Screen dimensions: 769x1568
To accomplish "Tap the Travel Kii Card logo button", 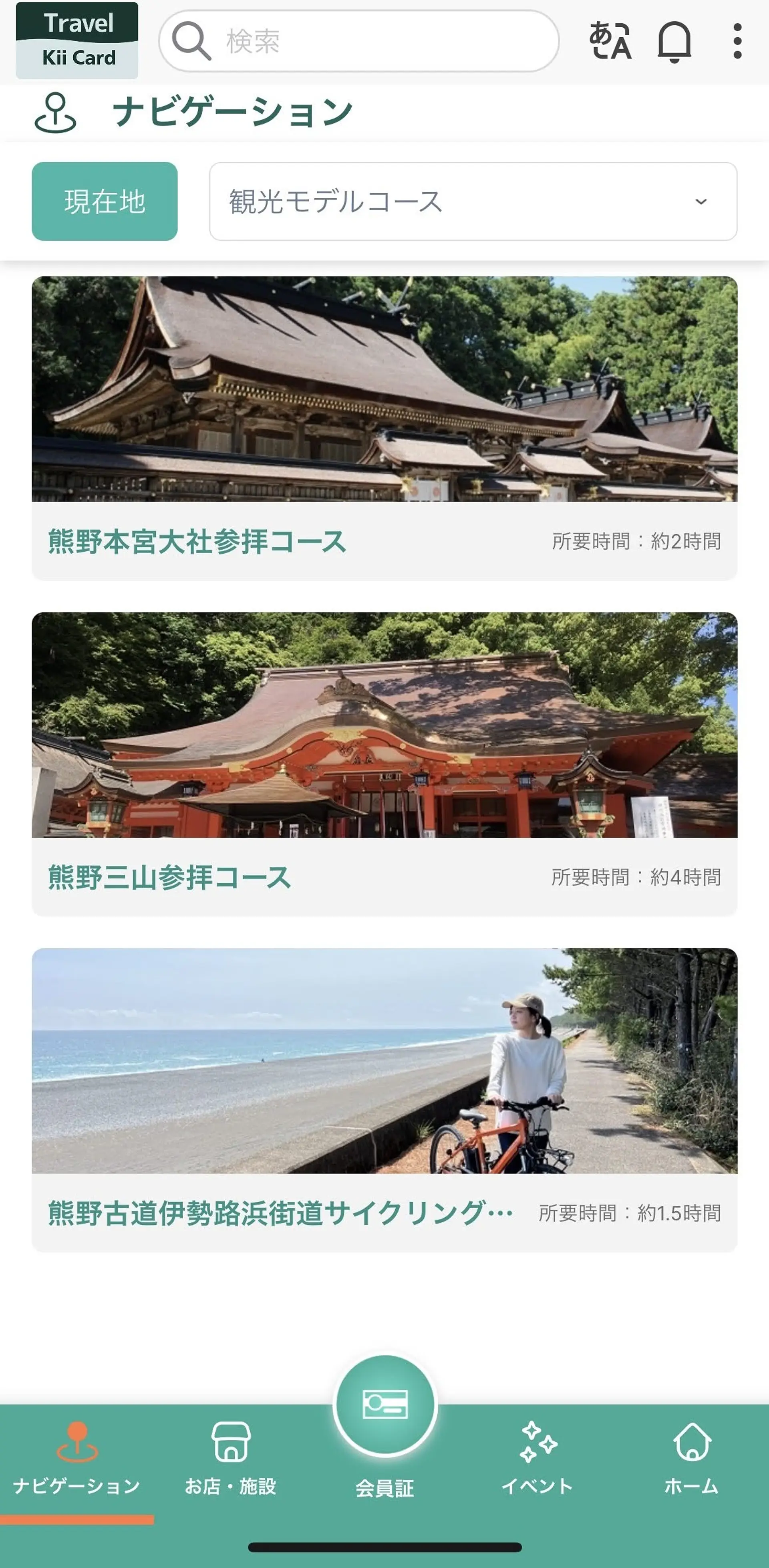I will (77, 41).
